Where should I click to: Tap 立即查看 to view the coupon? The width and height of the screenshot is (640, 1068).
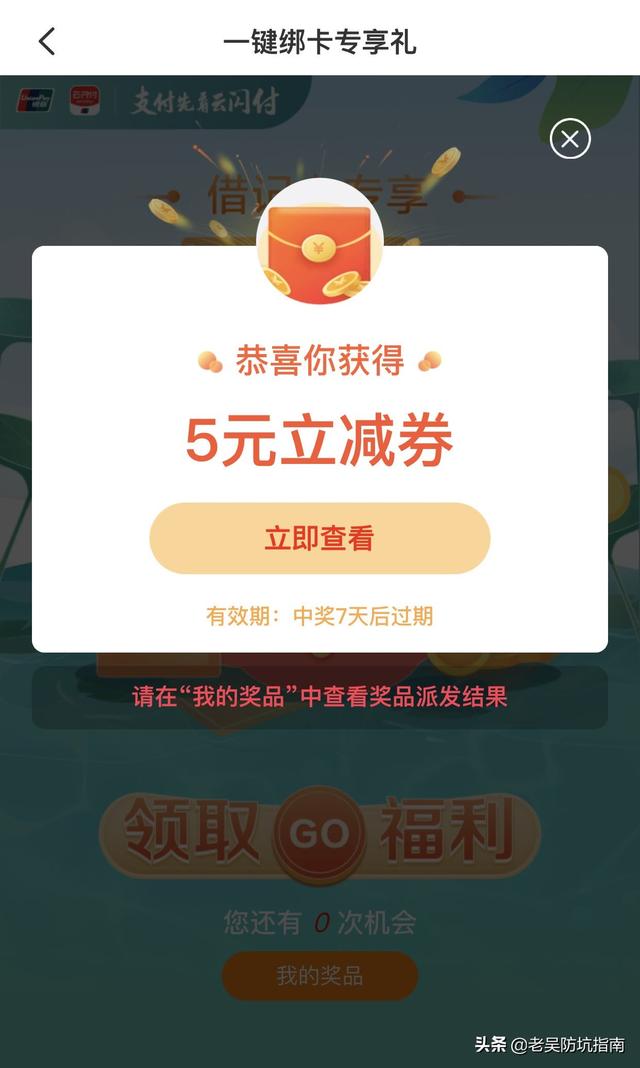[x=319, y=538]
